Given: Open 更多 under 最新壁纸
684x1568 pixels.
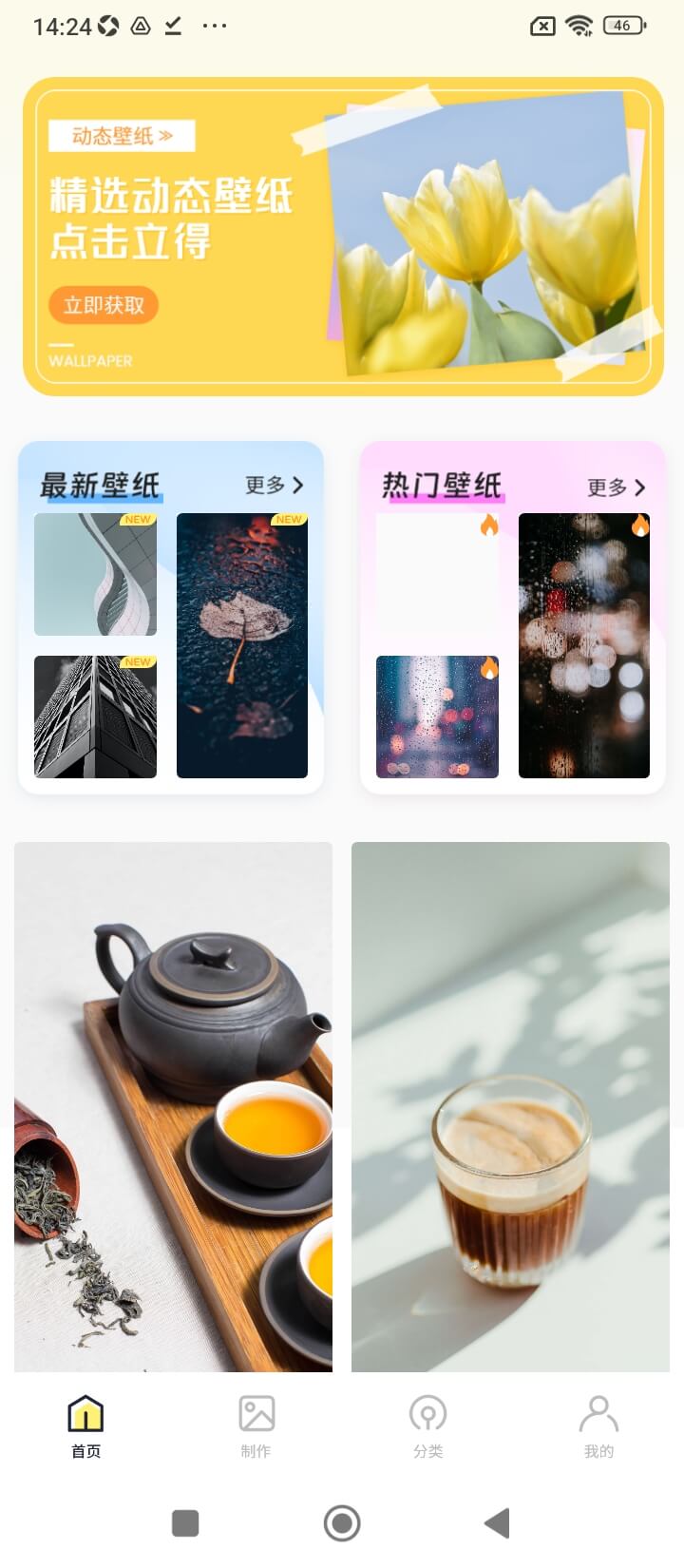Looking at the screenshot, I should (274, 486).
